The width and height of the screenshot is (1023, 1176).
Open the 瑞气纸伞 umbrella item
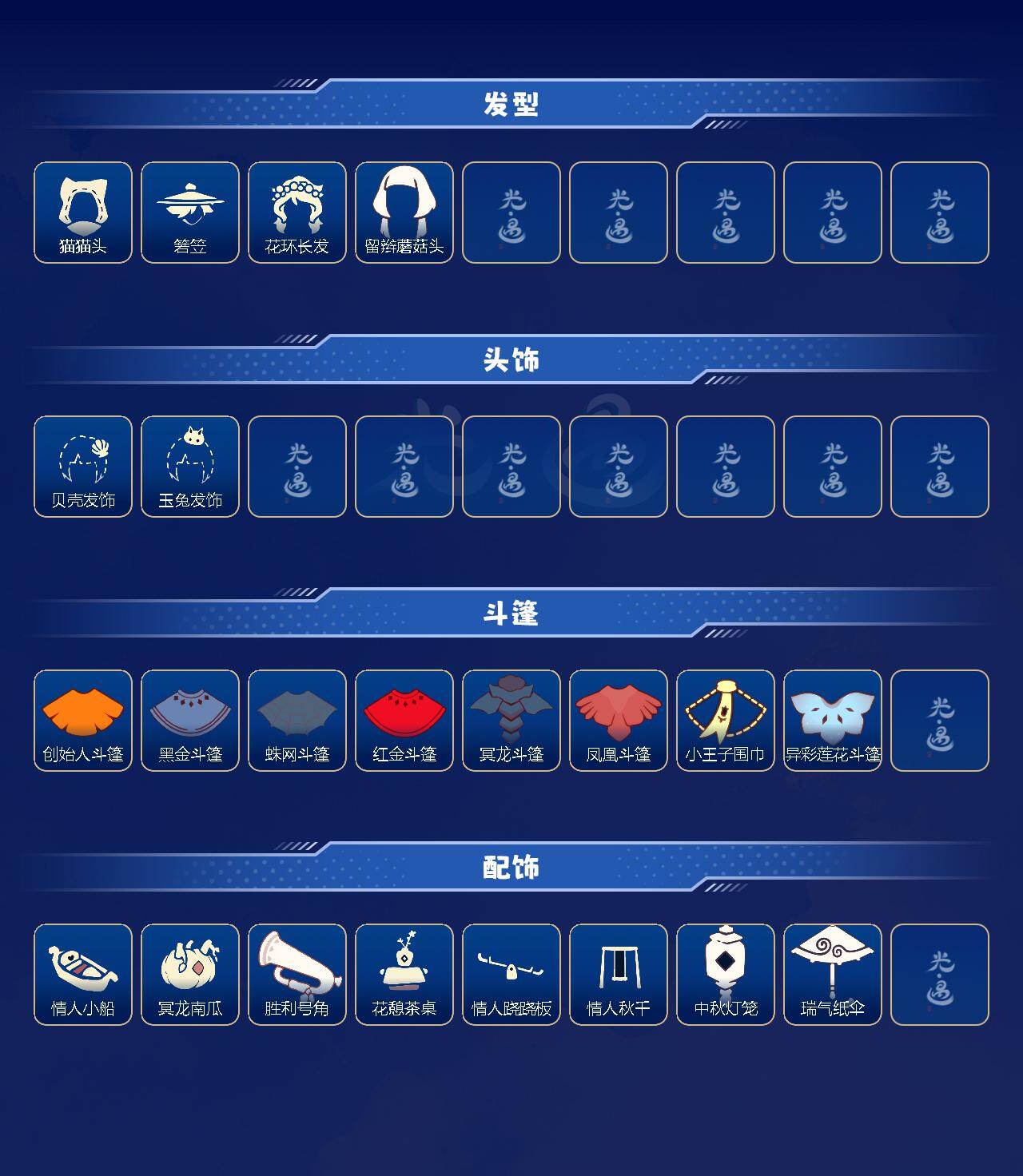[x=834, y=973]
